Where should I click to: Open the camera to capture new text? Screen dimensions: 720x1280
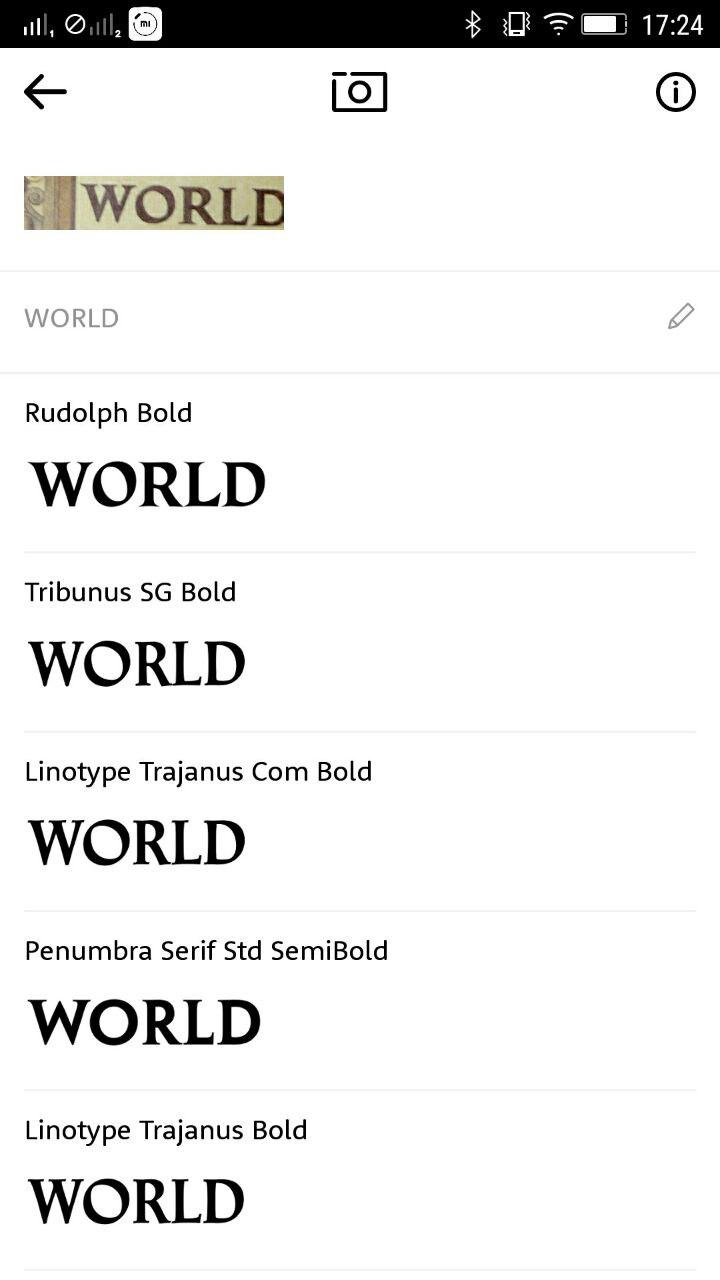pos(359,92)
